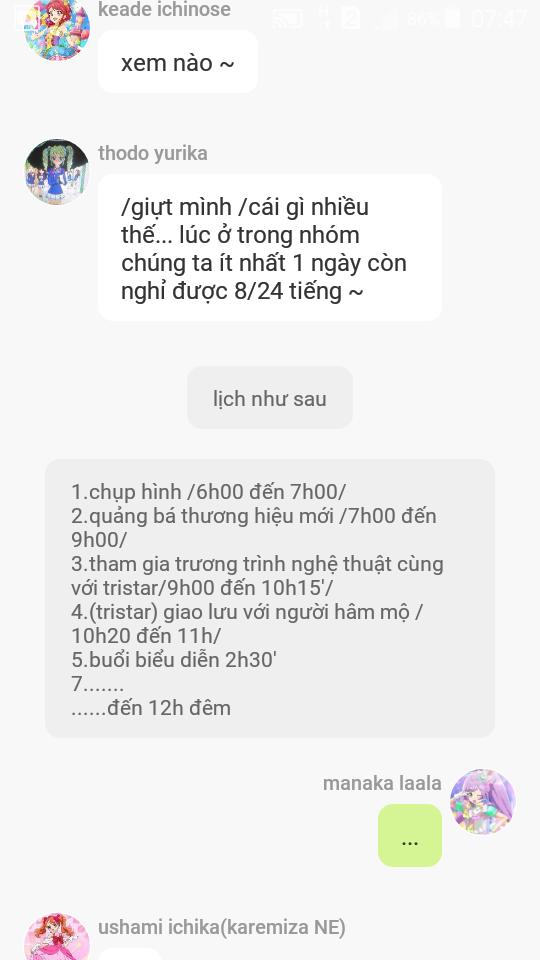Screen dimensions: 540x960
Task: View manaka laala's profile avatar
Action: click(482, 801)
